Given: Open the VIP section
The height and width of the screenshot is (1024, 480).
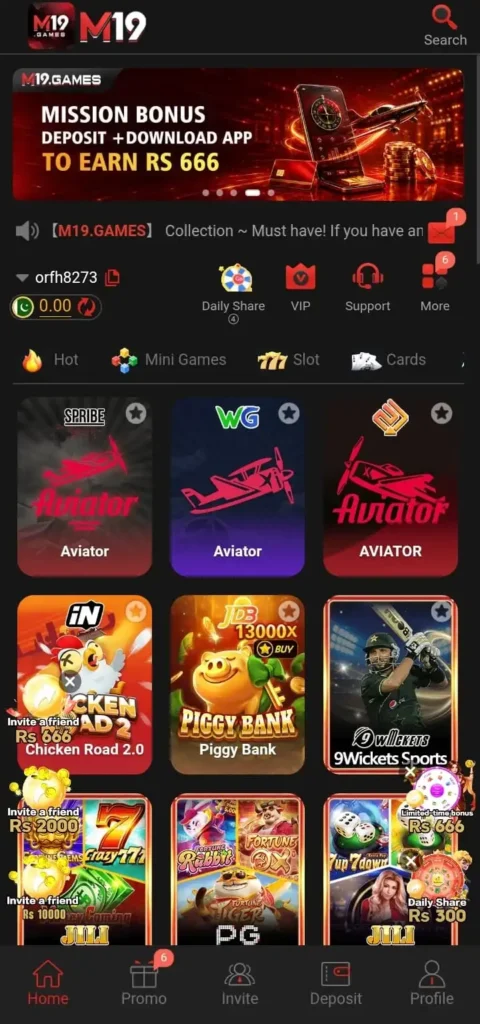Looking at the screenshot, I should pos(300,288).
